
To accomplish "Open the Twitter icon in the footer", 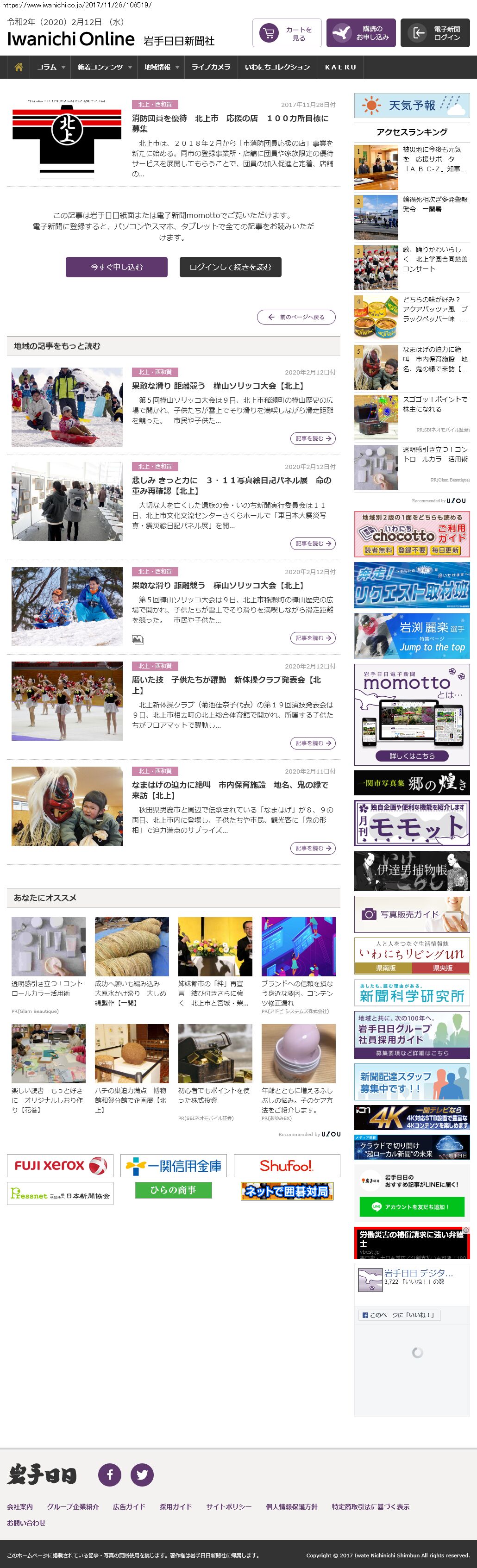I will (x=141, y=1474).
